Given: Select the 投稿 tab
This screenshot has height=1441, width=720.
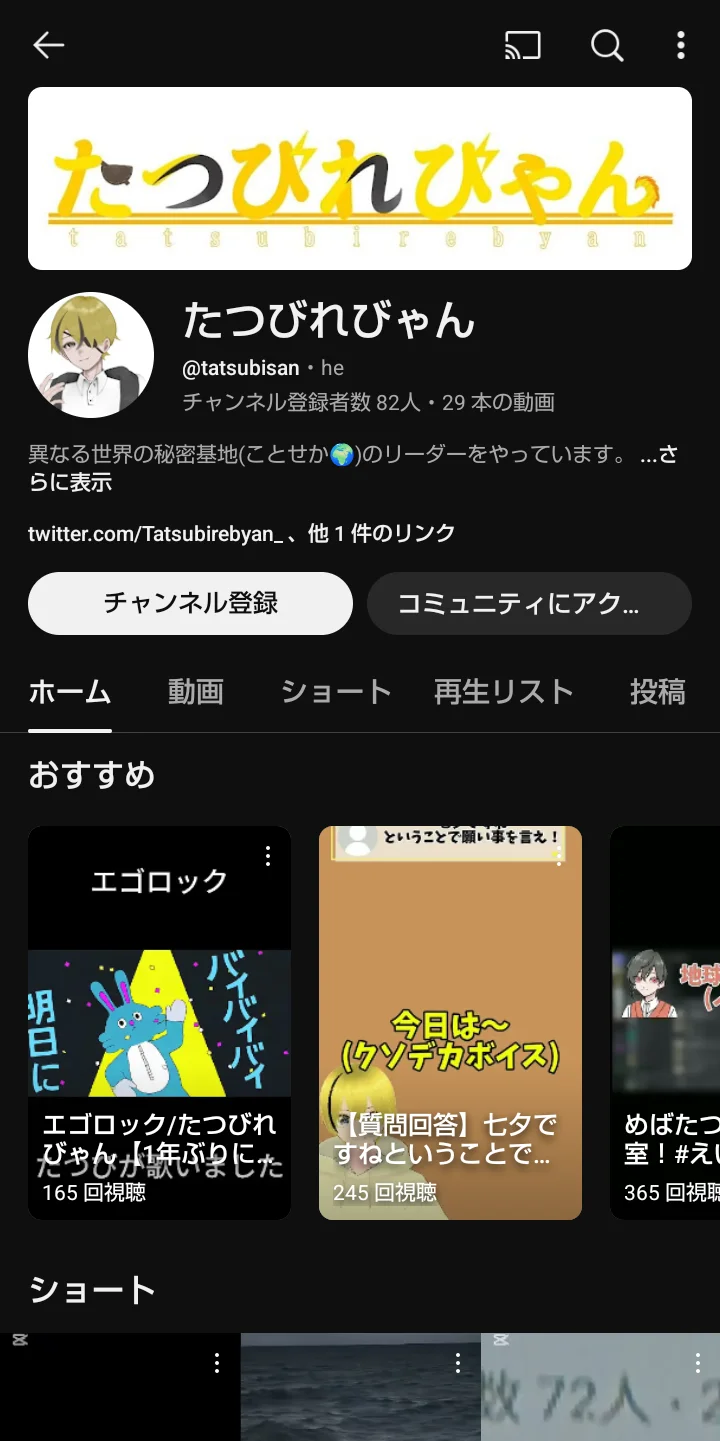Looking at the screenshot, I should point(657,692).
